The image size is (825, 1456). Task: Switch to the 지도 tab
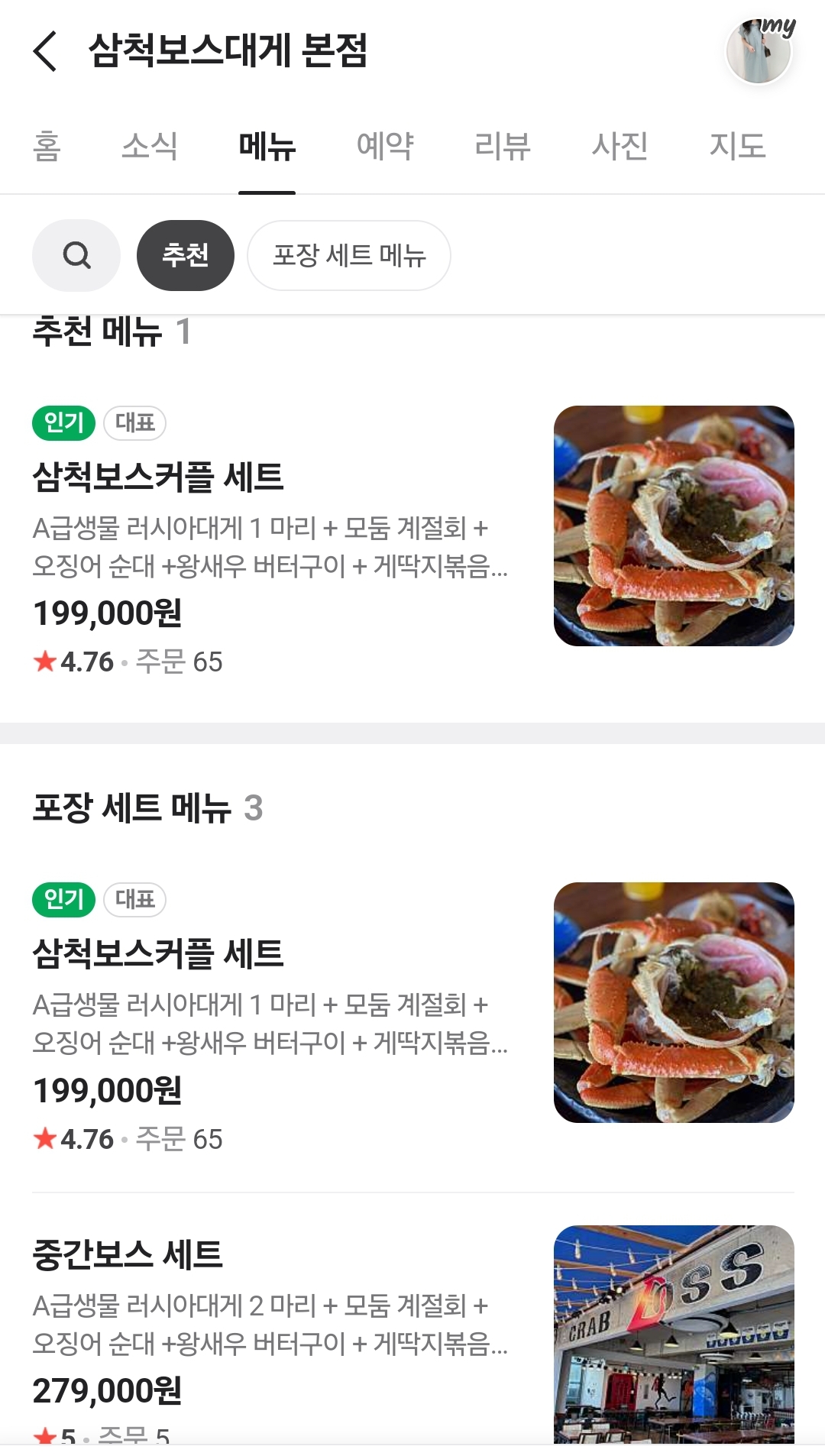pos(737,146)
